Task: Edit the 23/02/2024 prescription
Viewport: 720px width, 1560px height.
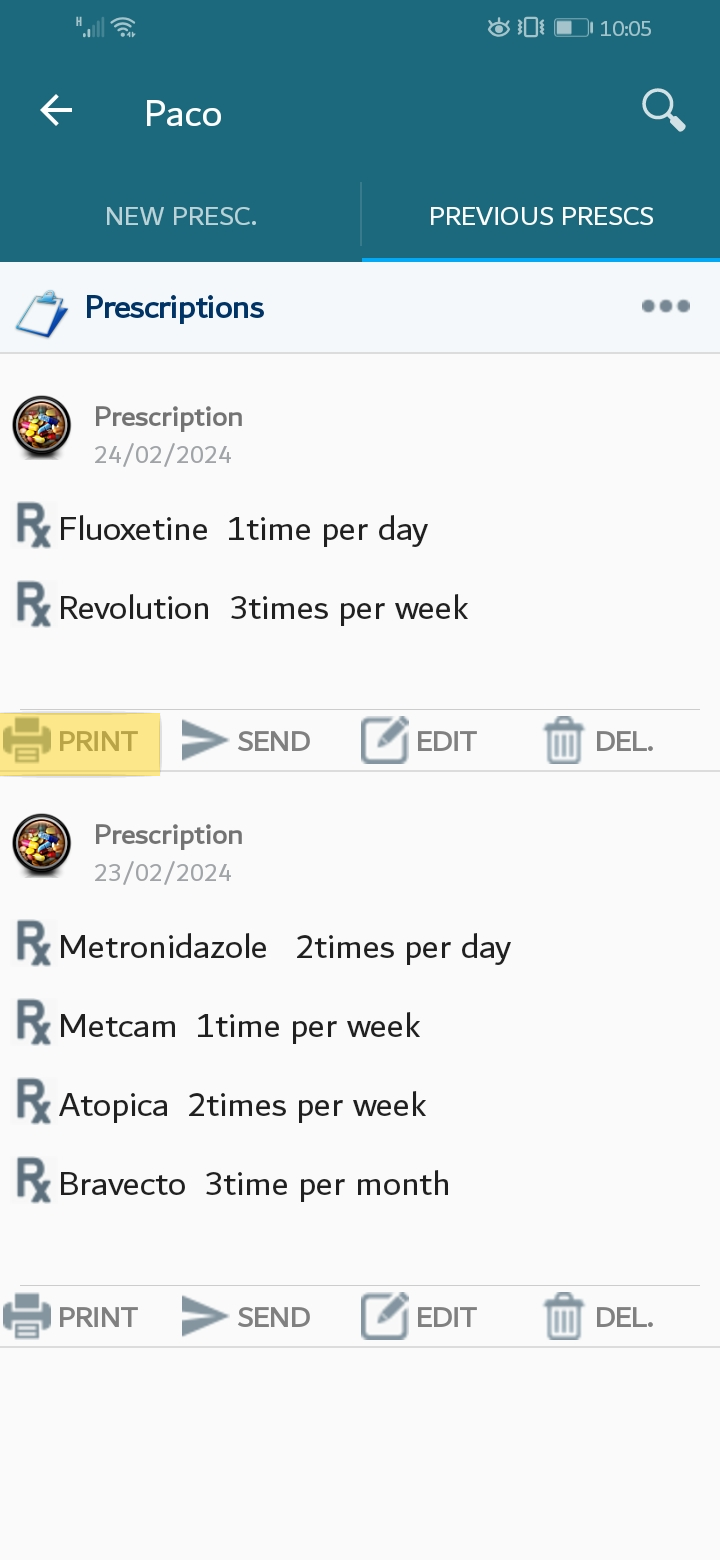Action: (x=418, y=1316)
